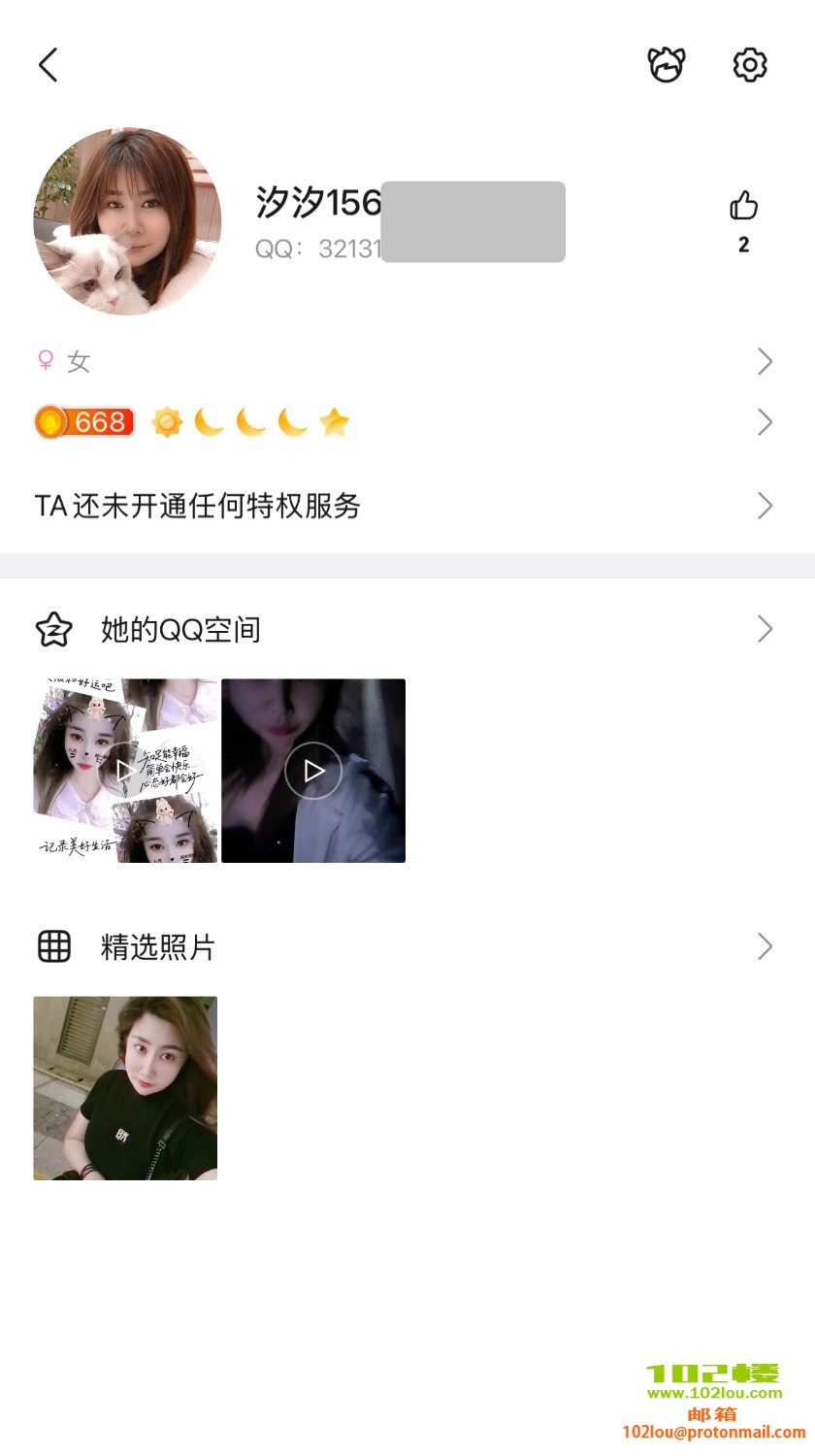This screenshot has height=1456, width=815.
Task: View the round profile avatar photo
Action: tap(127, 221)
